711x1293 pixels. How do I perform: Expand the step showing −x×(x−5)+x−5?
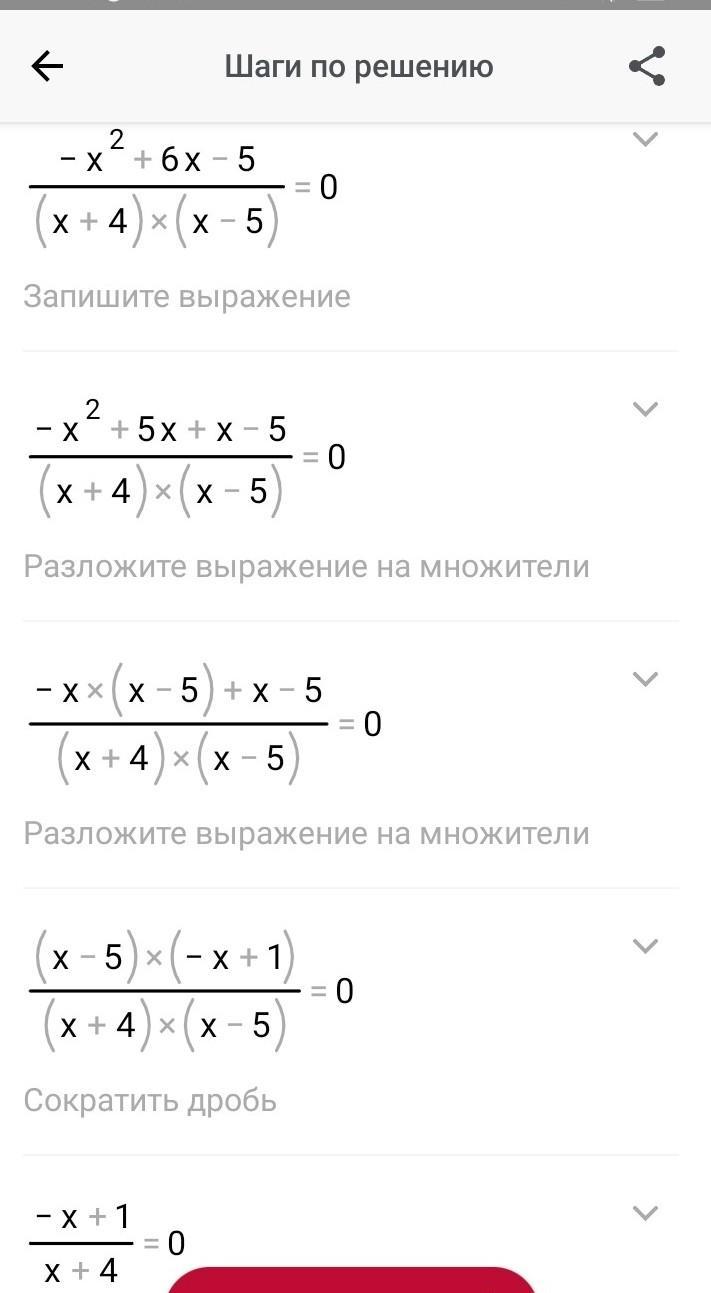[646, 679]
